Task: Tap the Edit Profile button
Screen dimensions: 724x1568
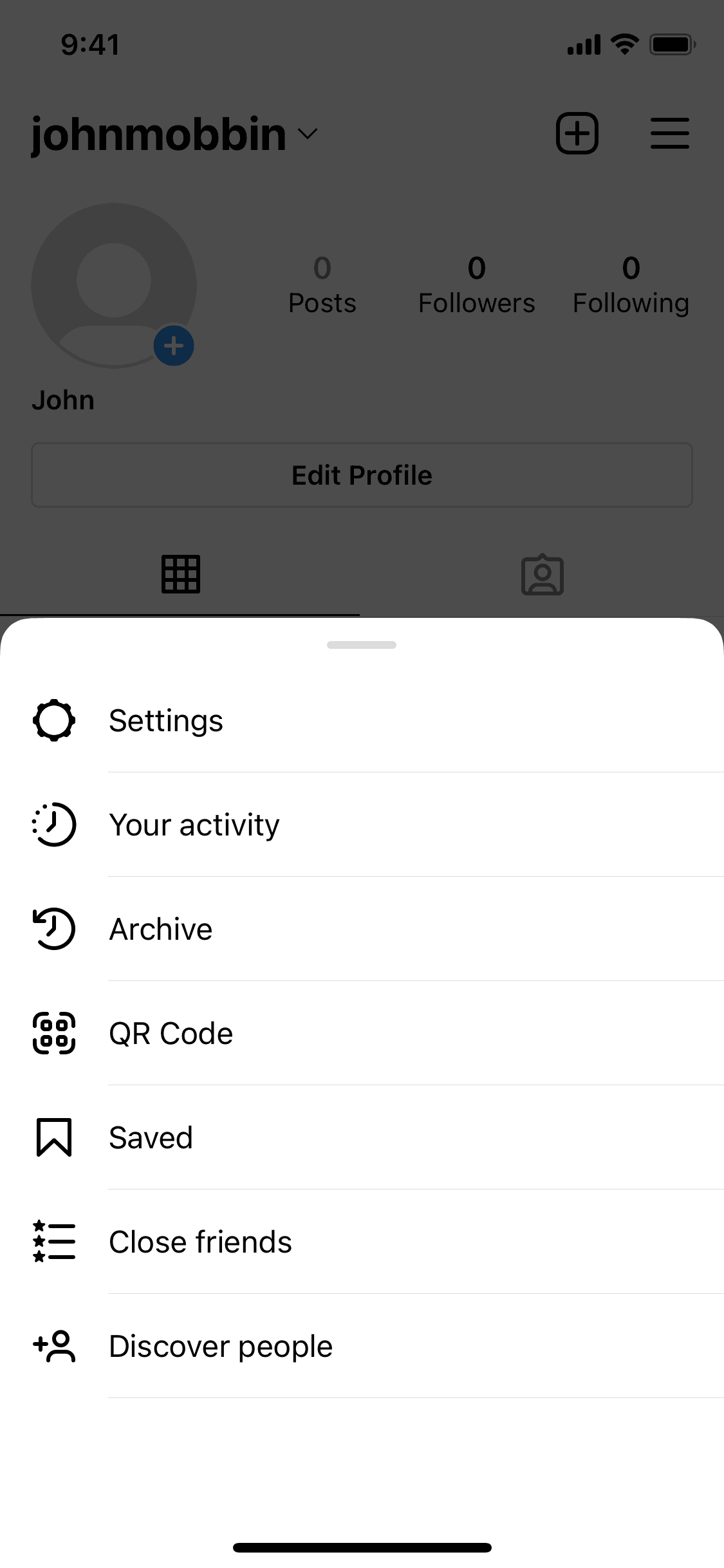Action: (x=362, y=475)
